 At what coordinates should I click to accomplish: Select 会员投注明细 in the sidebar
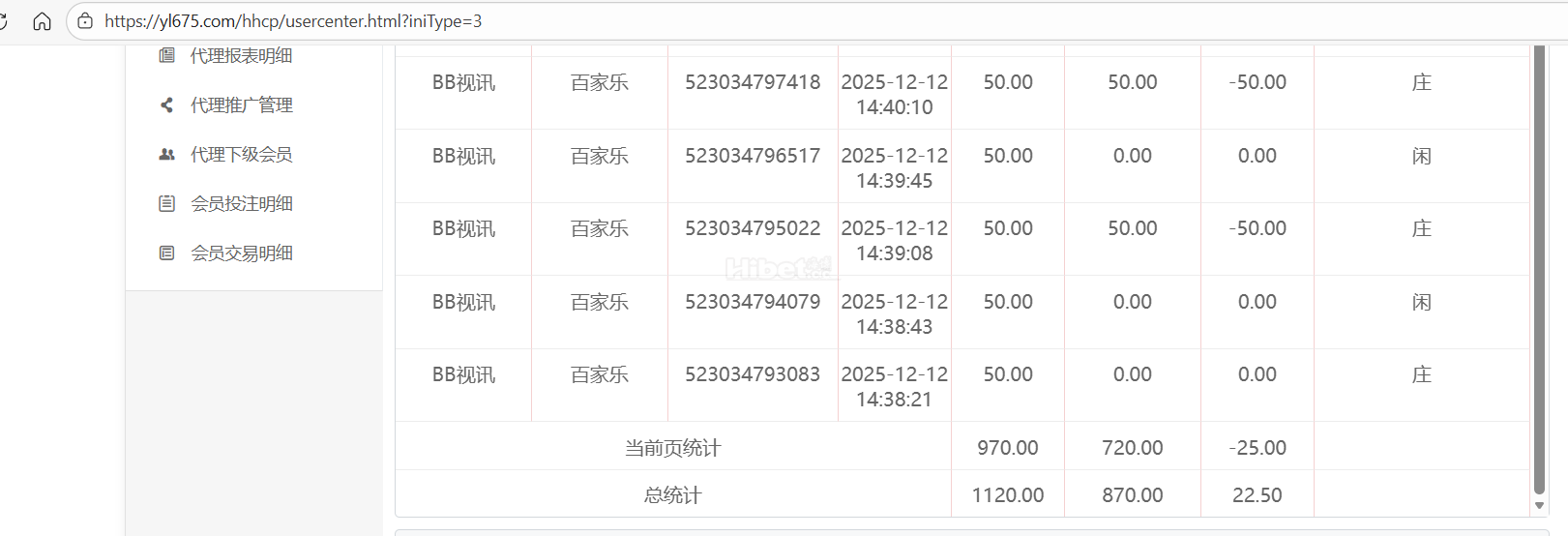click(x=241, y=204)
